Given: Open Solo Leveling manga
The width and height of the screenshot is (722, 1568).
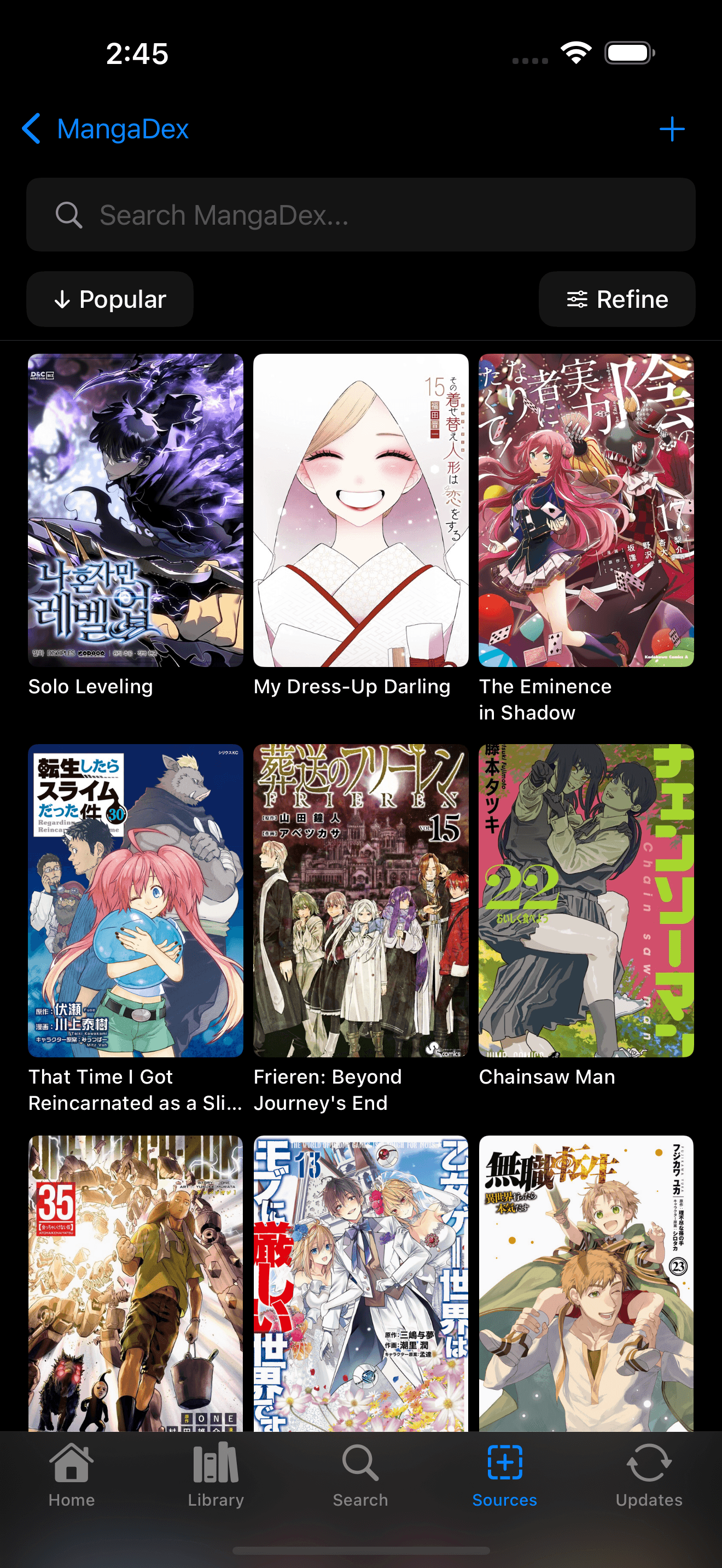Looking at the screenshot, I should (136, 511).
